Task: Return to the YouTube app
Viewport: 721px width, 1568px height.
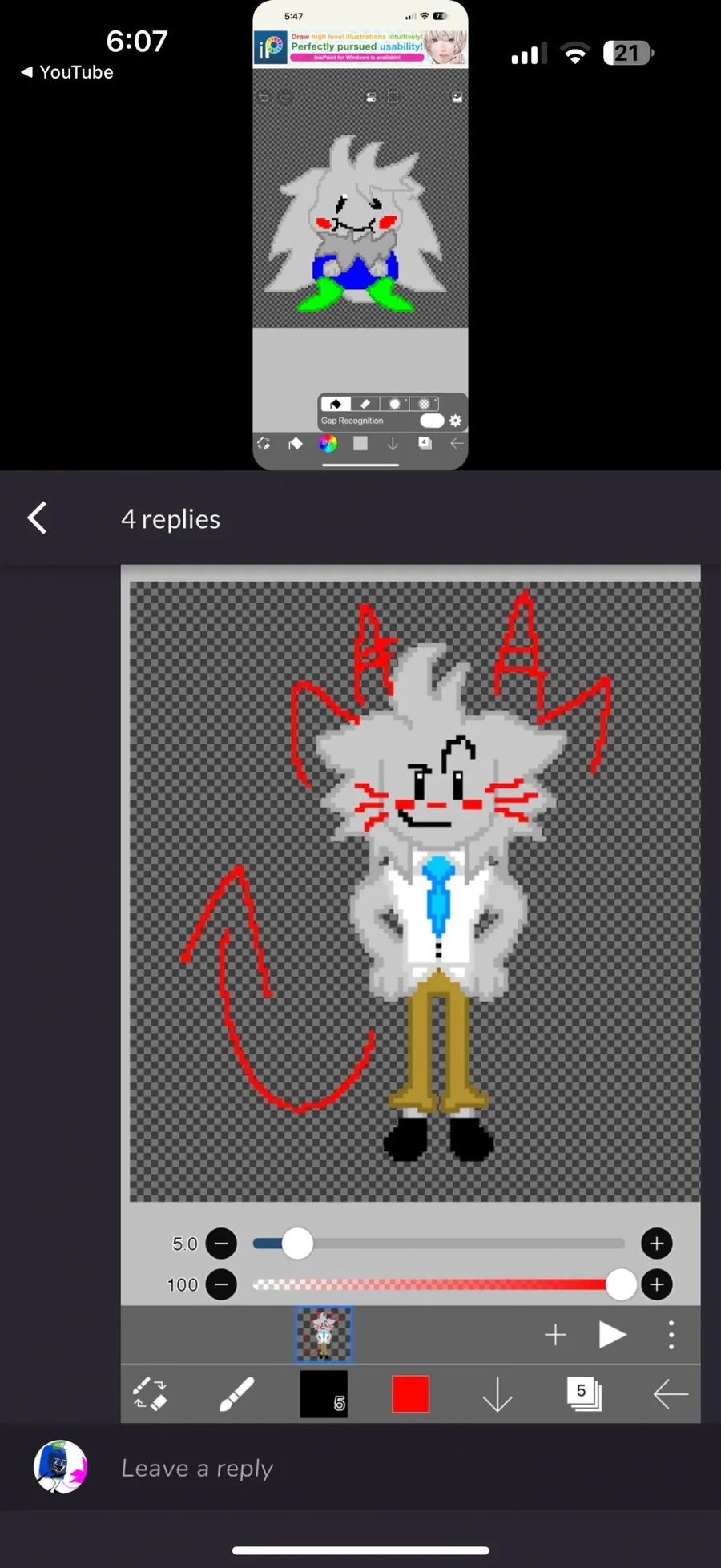Action: pyautogui.click(x=67, y=72)
